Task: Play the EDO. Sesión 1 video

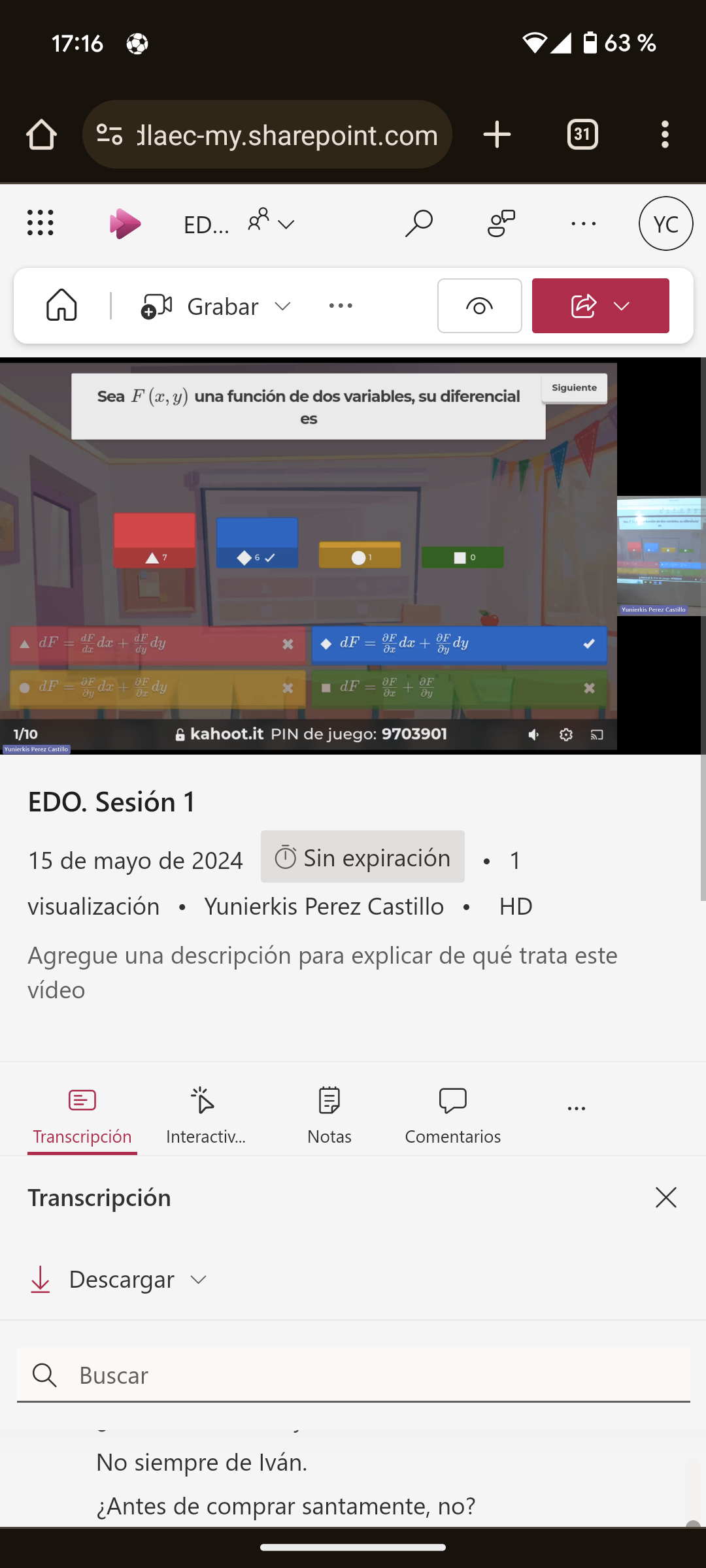Action: click(309, 555)
